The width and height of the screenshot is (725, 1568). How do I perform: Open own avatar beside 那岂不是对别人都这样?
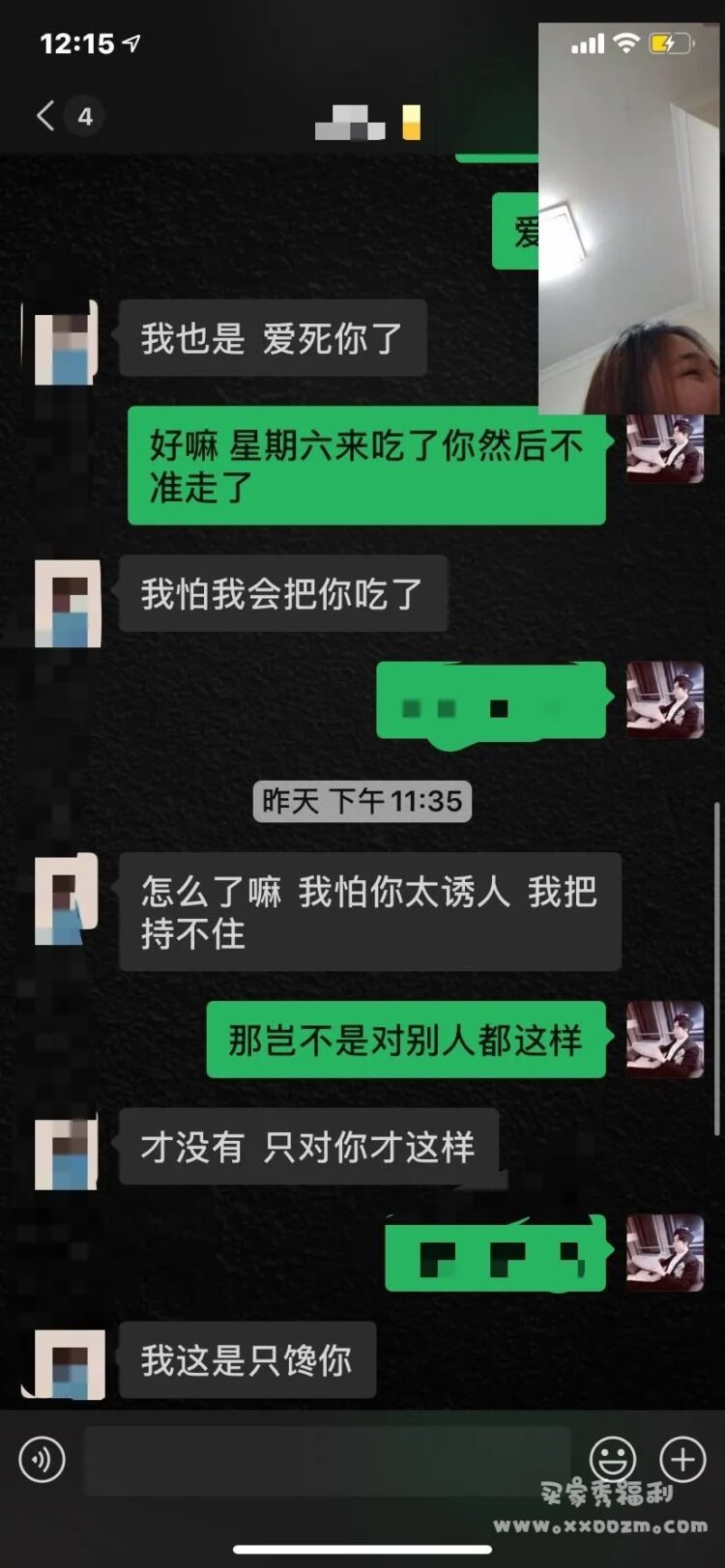[x=664, y=1040]
